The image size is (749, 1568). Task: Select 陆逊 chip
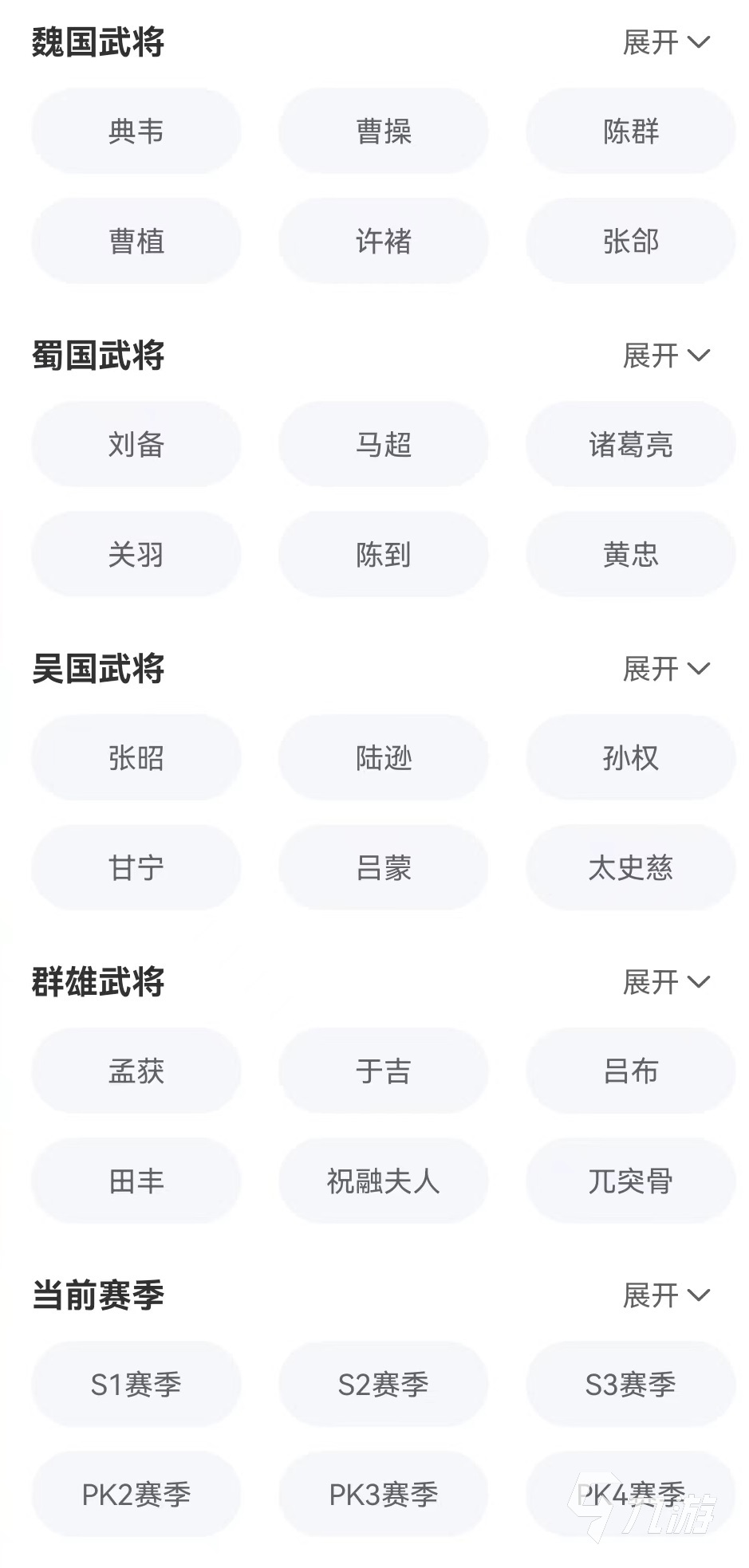click(x=384, y=758)
